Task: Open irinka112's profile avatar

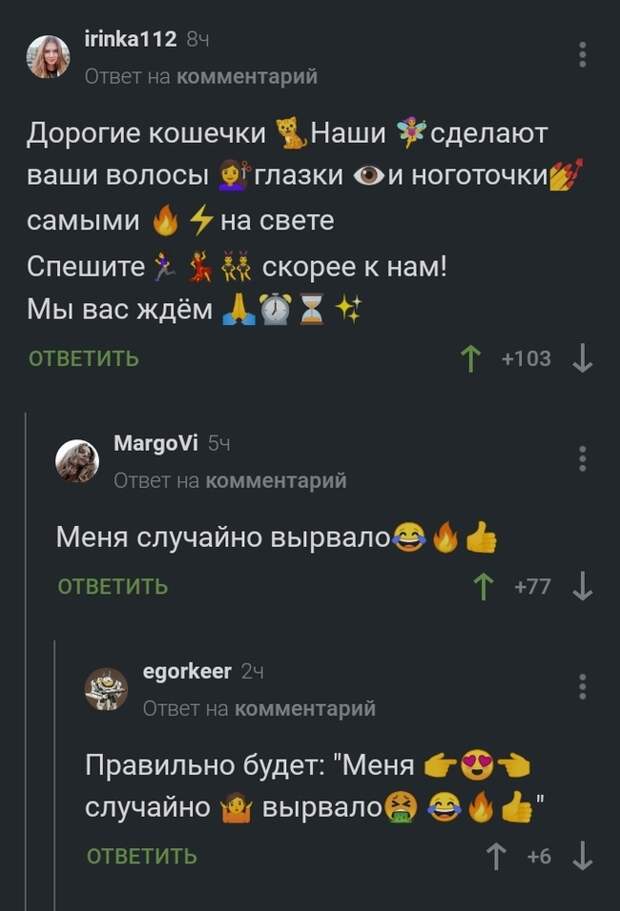Action: [48, 56]
